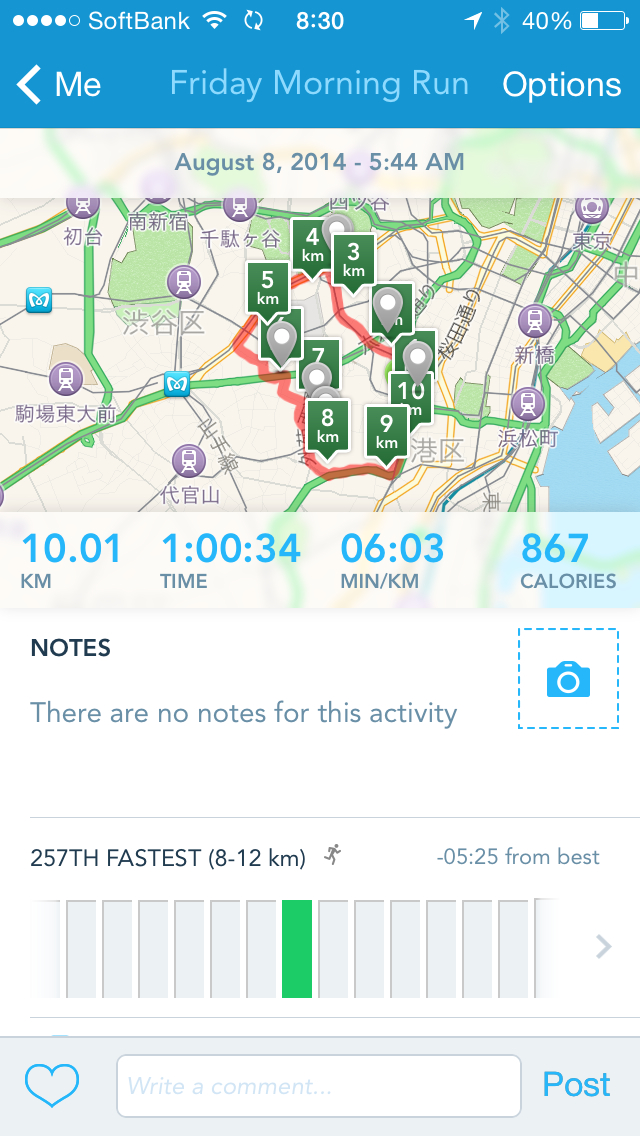This screenshot has height=1136, width=640.
Task: Like this activity with the heart icon
Action: [52, 1085]
